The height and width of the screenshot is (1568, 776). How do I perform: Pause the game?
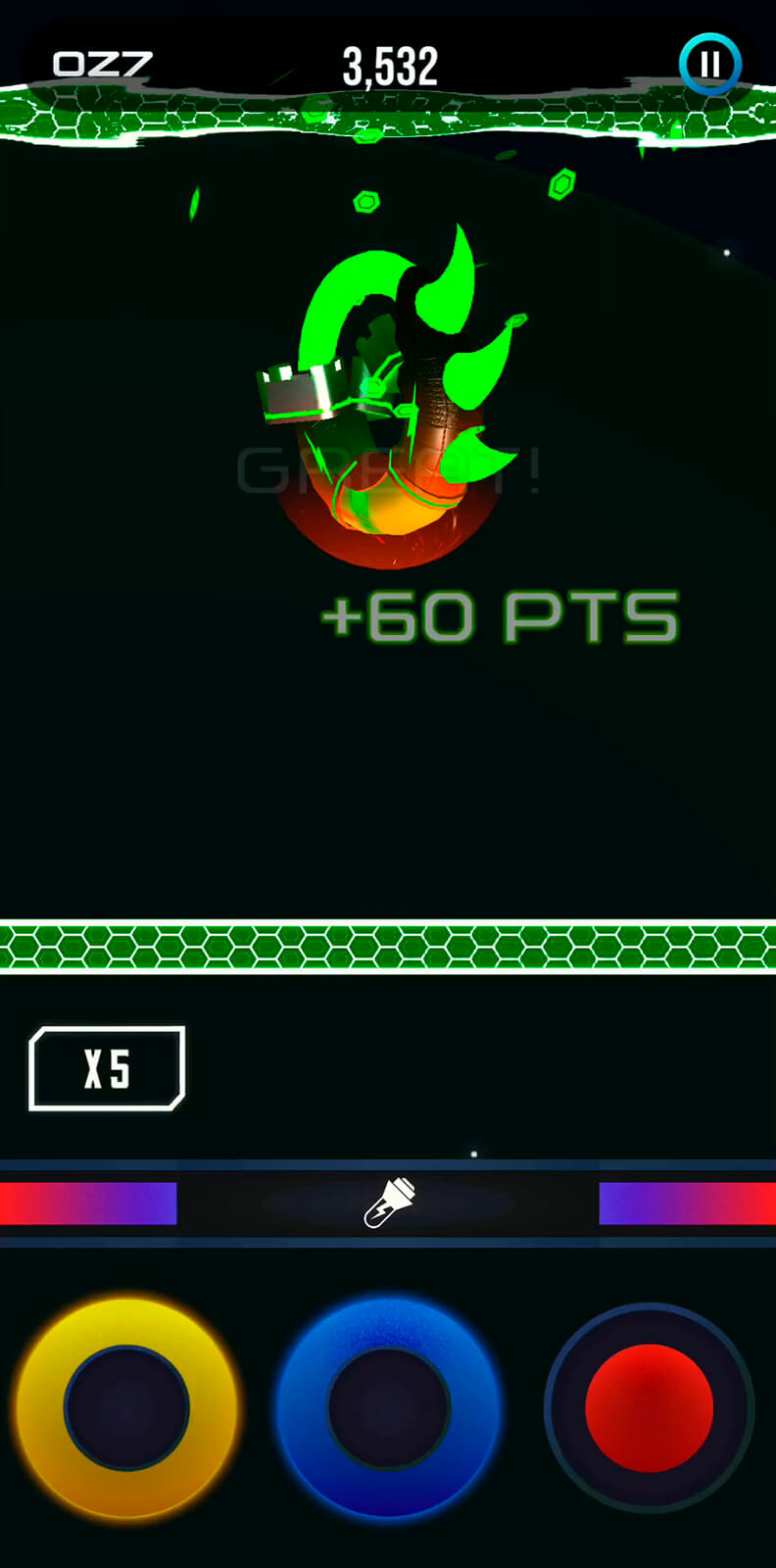point(709,65)
